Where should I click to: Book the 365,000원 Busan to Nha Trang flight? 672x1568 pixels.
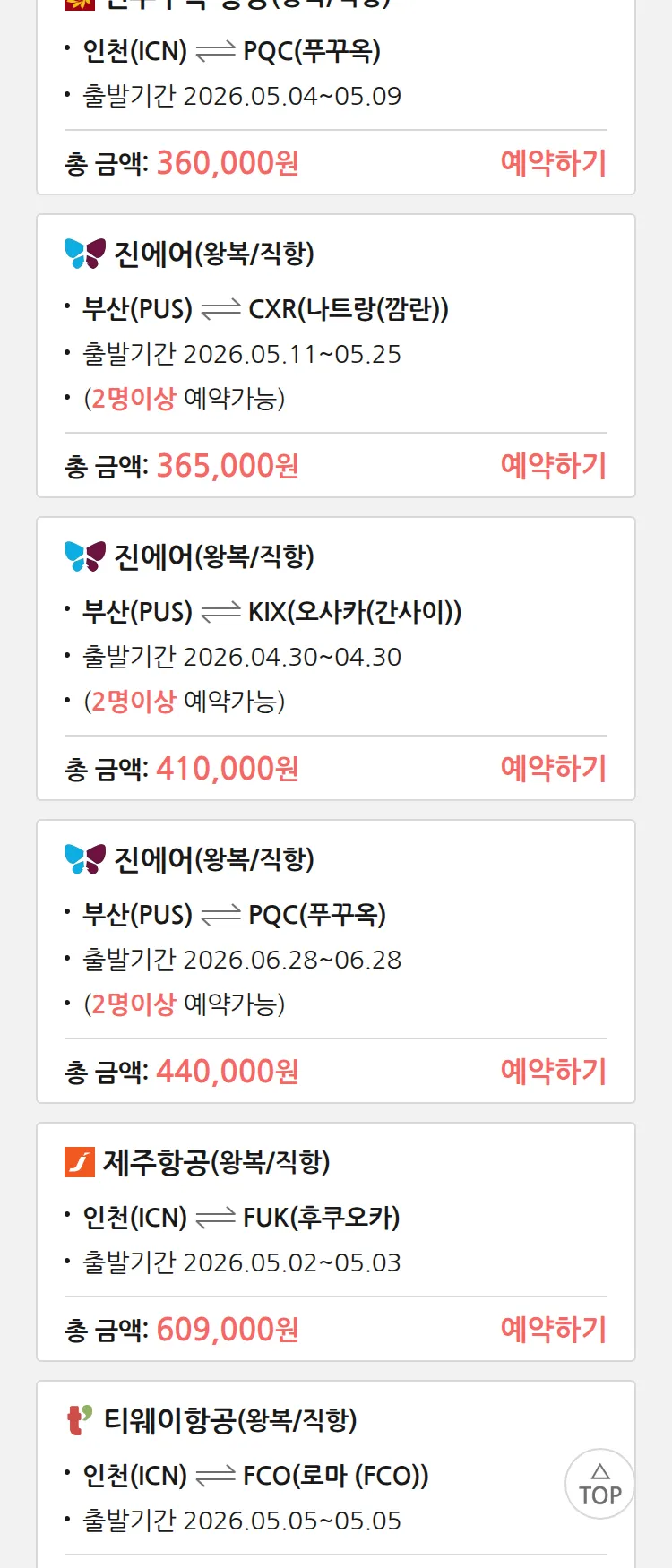553,466
